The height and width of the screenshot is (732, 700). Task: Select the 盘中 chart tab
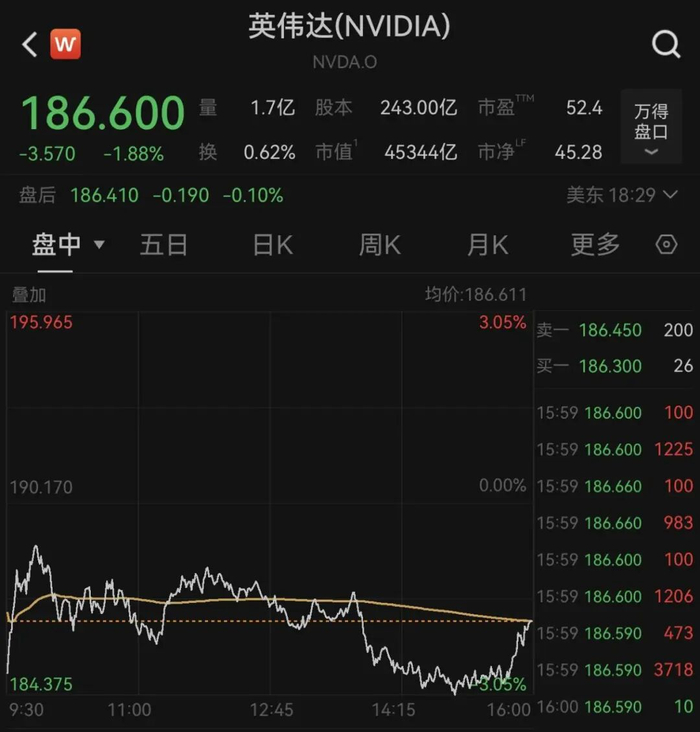point(68,245)
